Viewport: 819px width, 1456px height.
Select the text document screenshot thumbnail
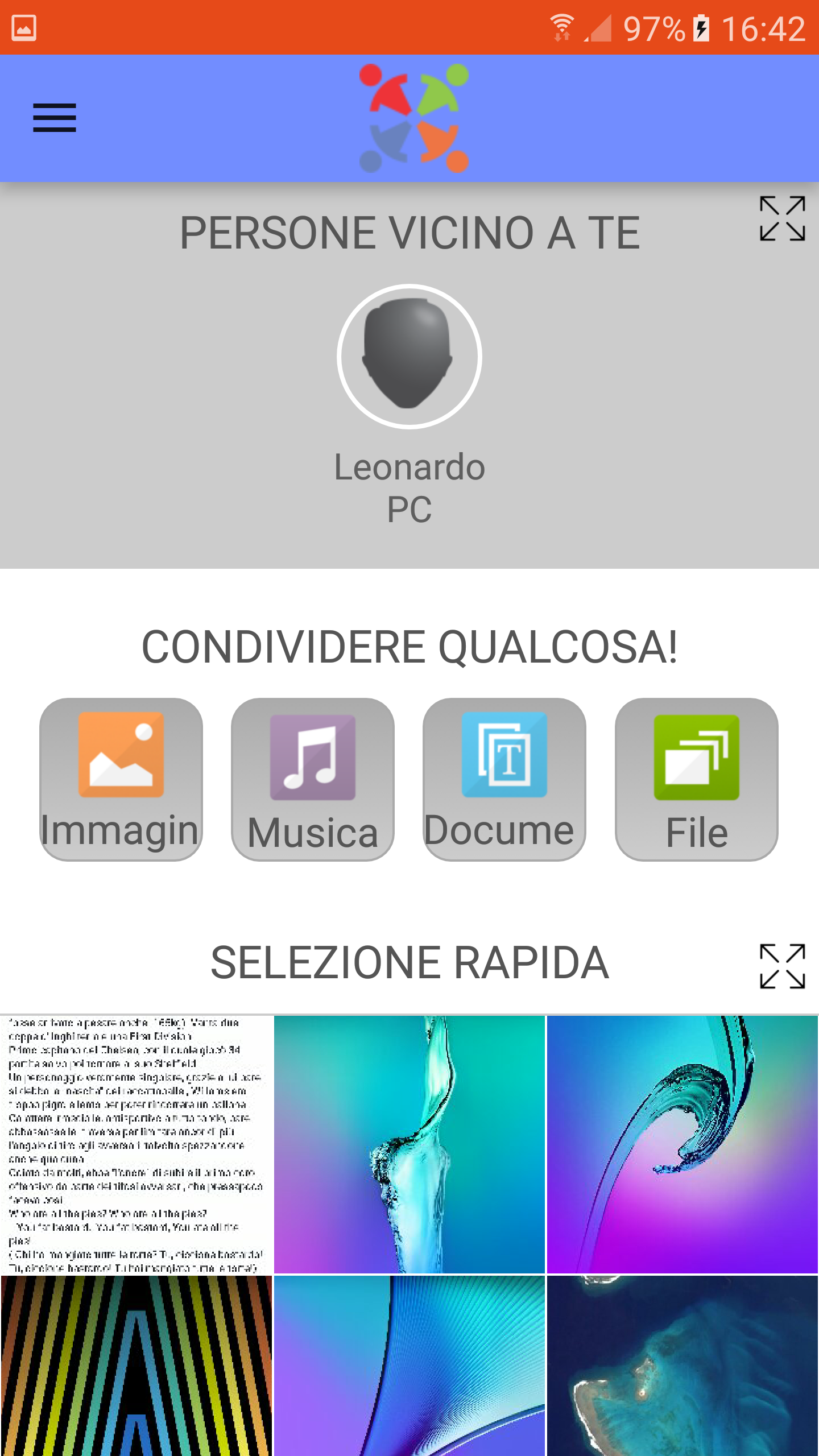pos(136,1144)
